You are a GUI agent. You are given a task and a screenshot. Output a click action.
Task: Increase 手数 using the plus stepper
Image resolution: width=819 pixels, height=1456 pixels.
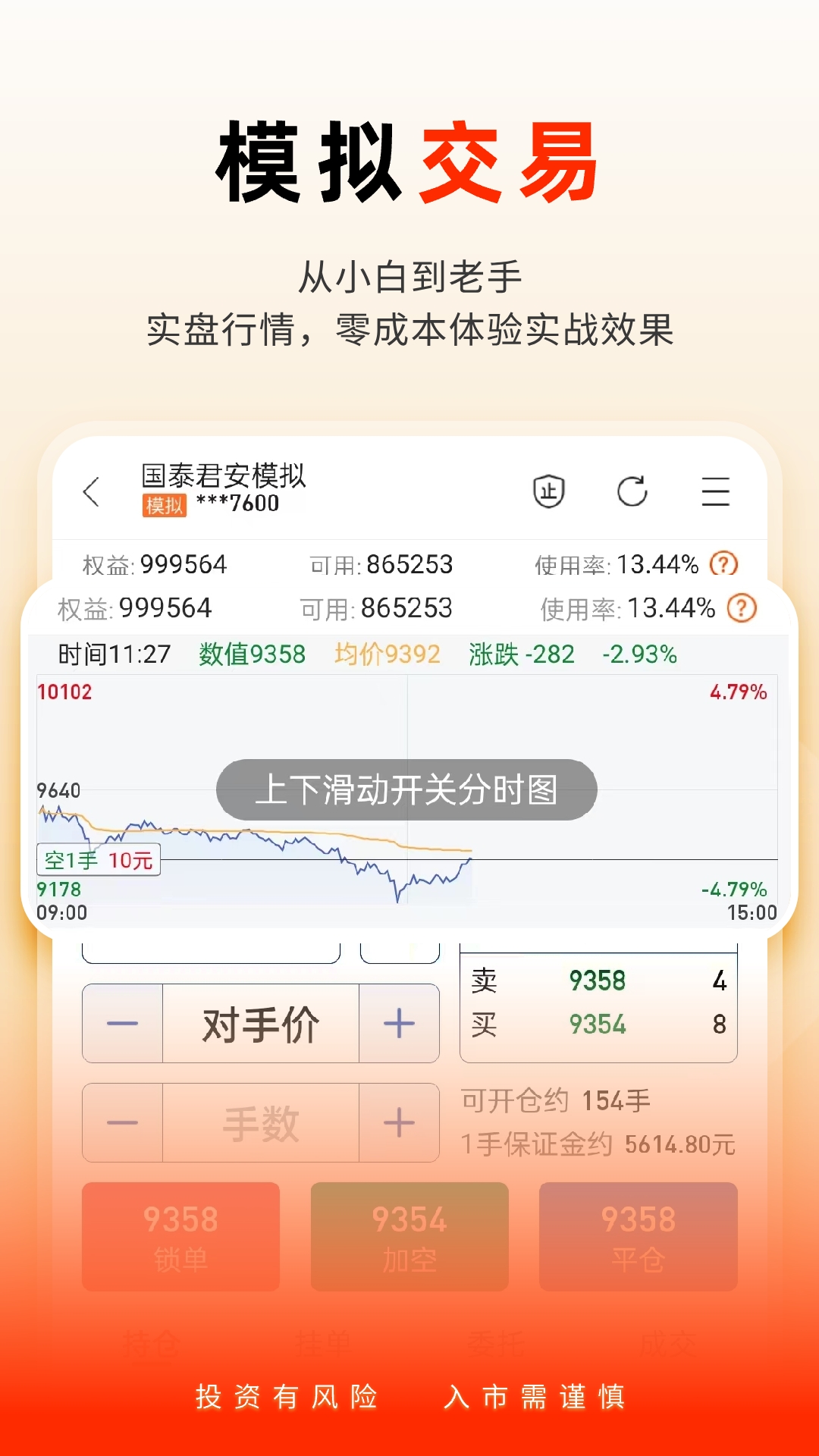click(x=400, y=1123)
